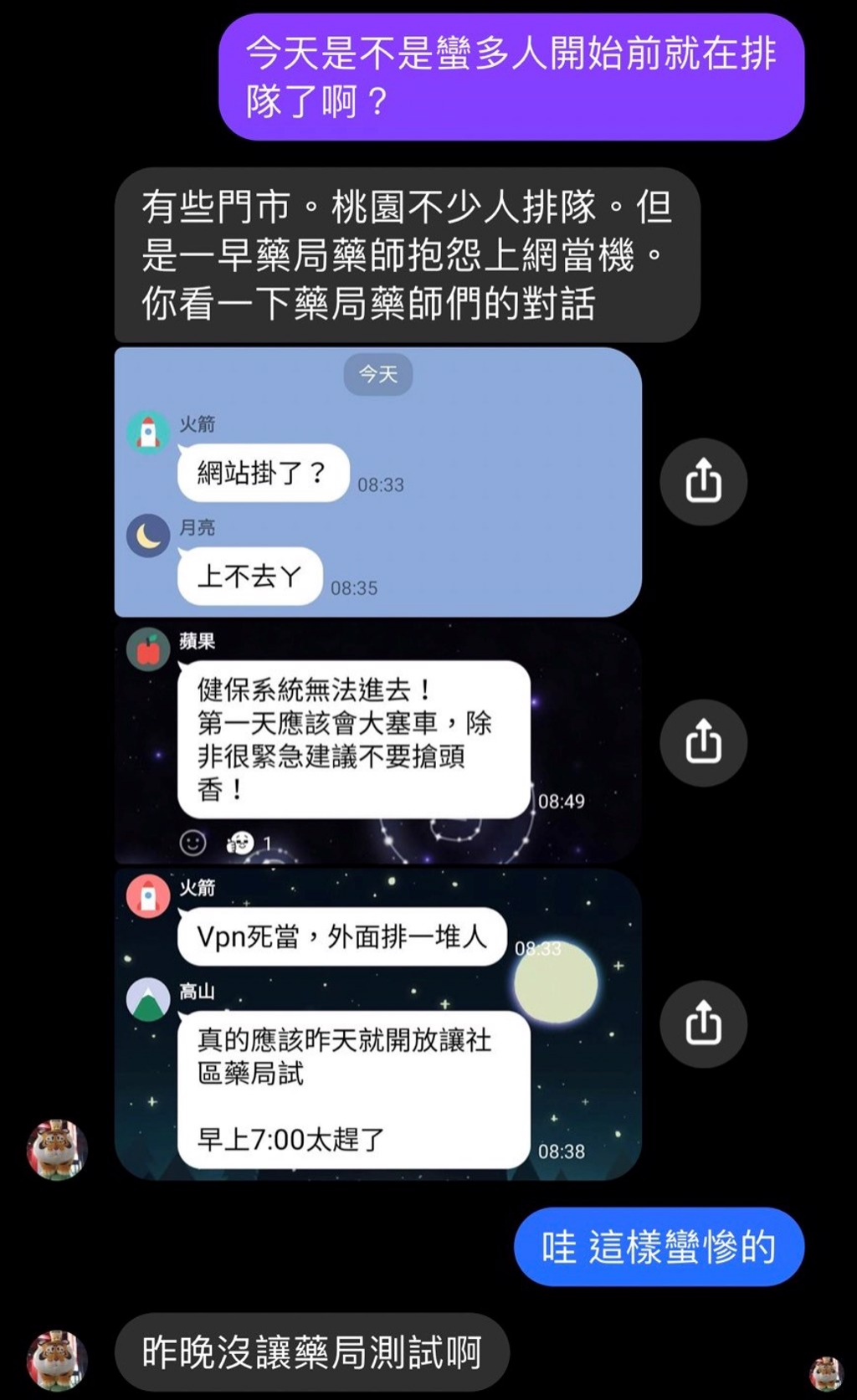Open sender's avatar beside 昨晚沒讓藥局測試啊
The image size is (857, 1400).
(57, 1360)
